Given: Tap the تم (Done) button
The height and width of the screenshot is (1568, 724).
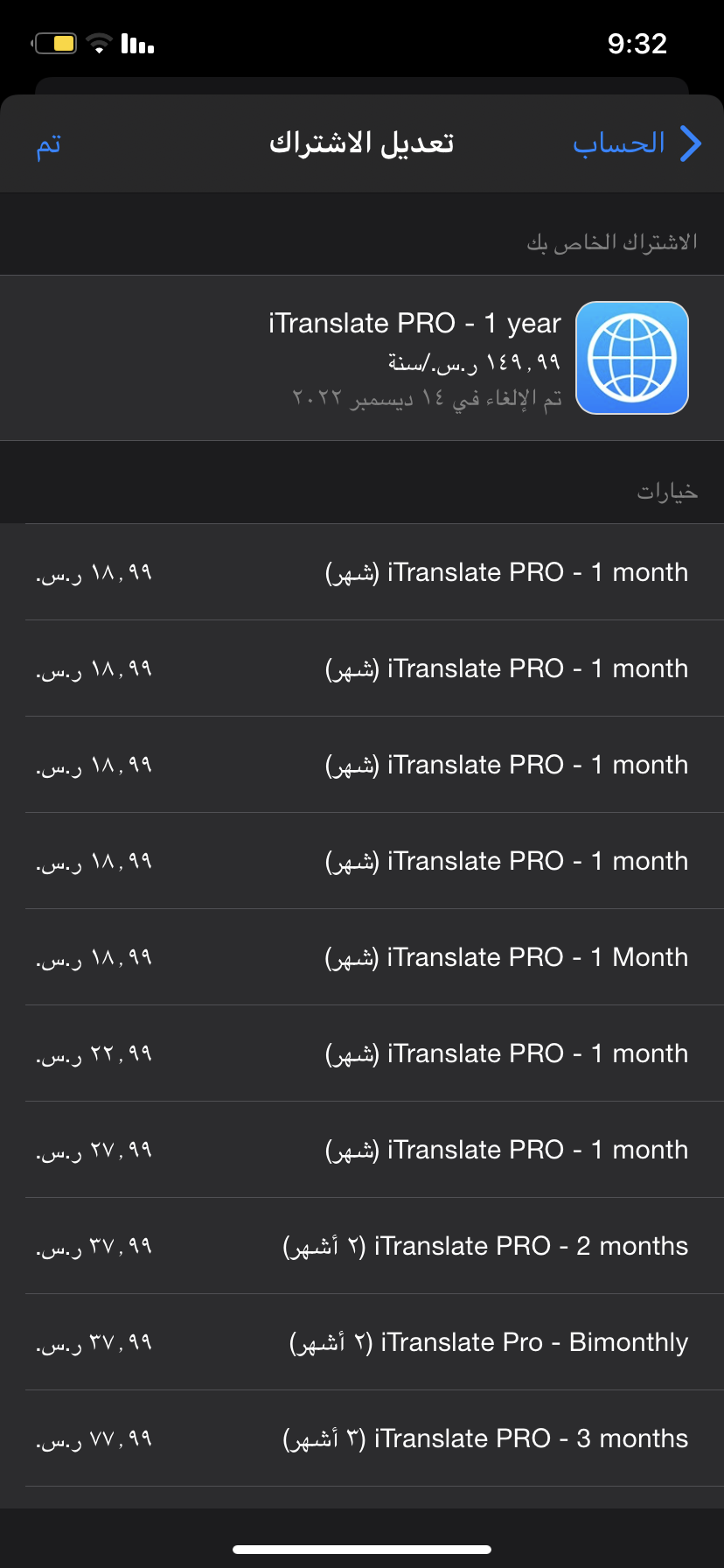Looking at the screenshot, I should click(x=49, y=144).
